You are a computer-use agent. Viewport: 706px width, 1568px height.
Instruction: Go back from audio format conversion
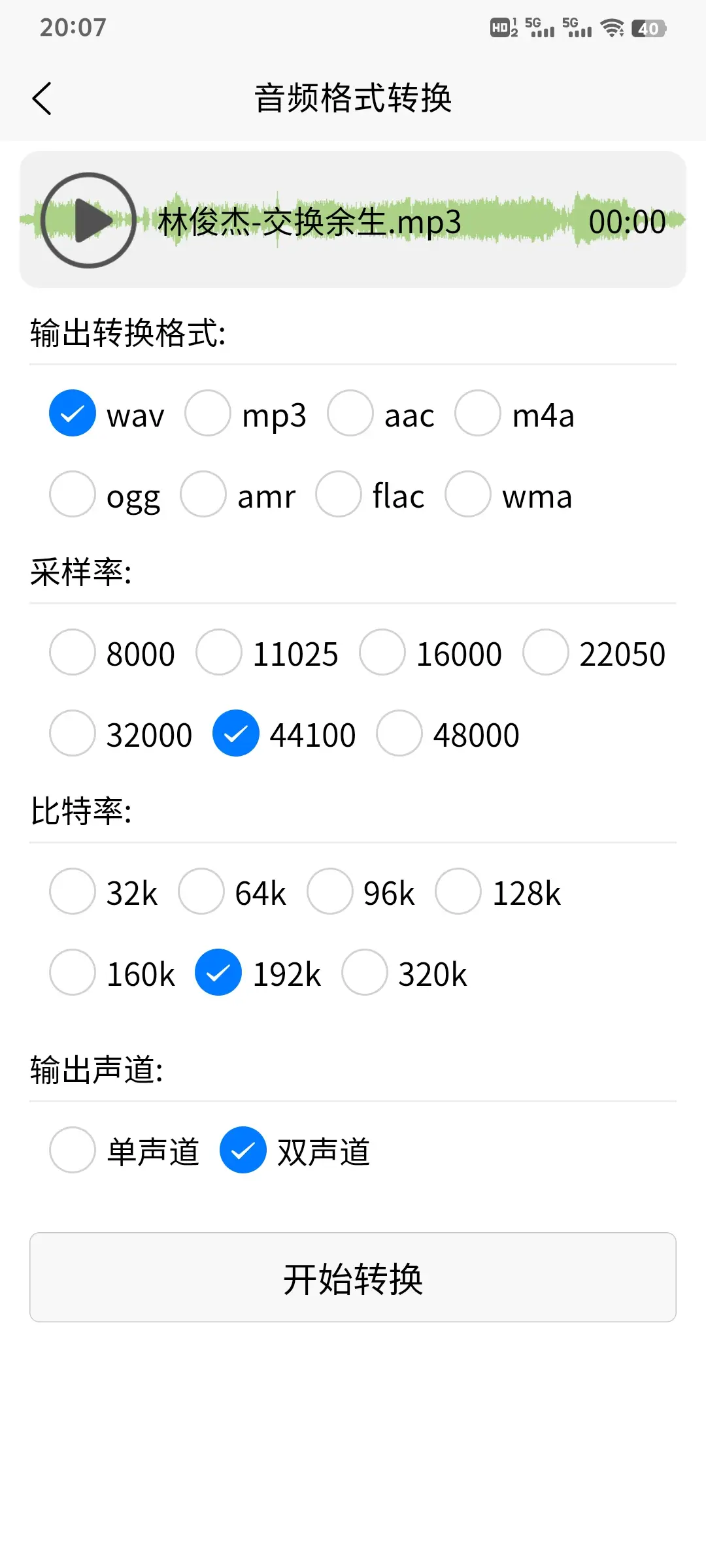click(x=42, y=99)
